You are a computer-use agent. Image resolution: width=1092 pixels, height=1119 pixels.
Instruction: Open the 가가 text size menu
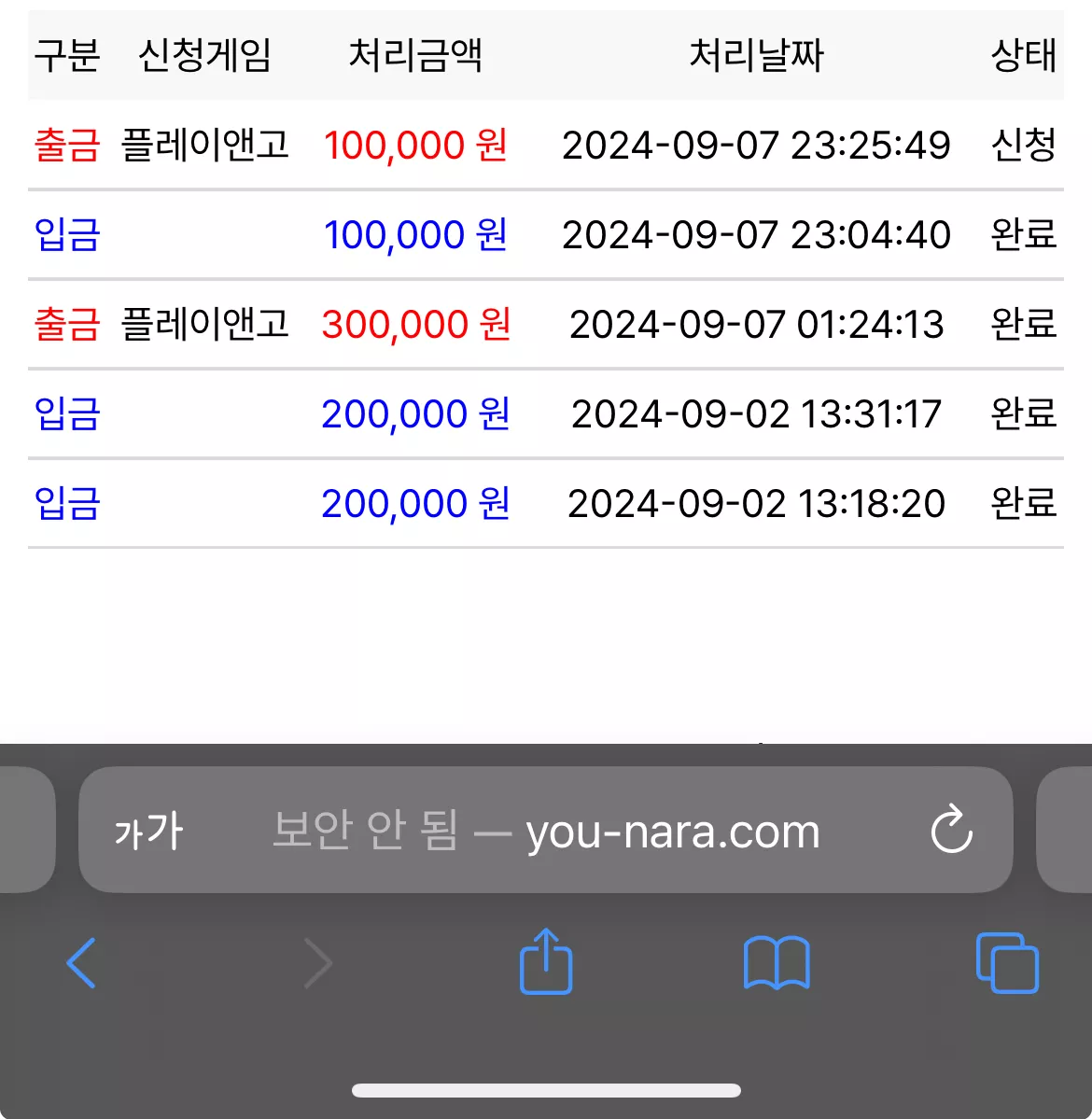(x=148, y=831)
